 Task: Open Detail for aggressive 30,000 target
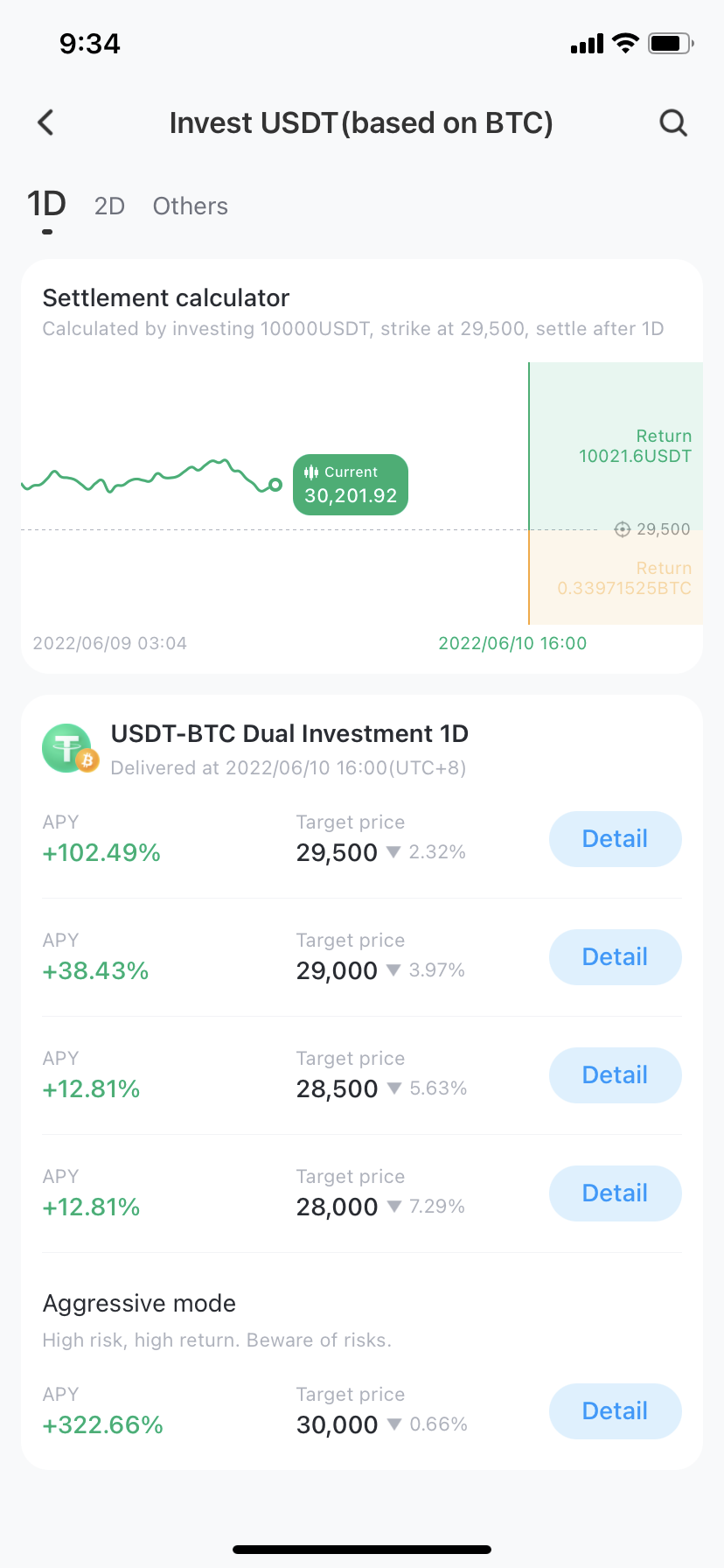616,1411
